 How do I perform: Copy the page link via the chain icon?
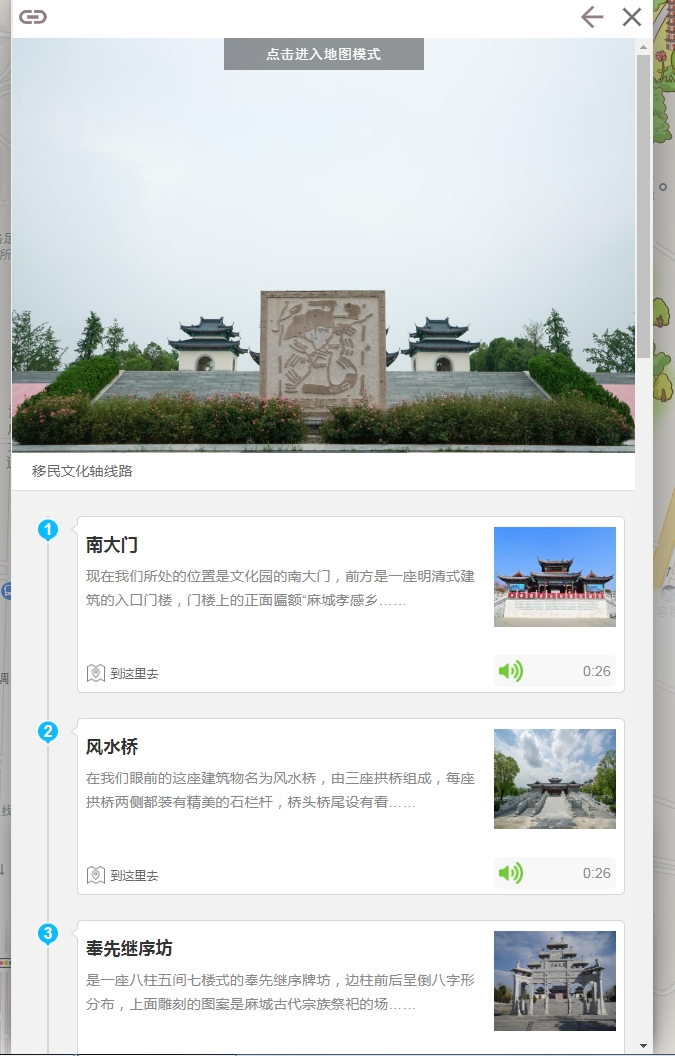click(x=33, y=17)
